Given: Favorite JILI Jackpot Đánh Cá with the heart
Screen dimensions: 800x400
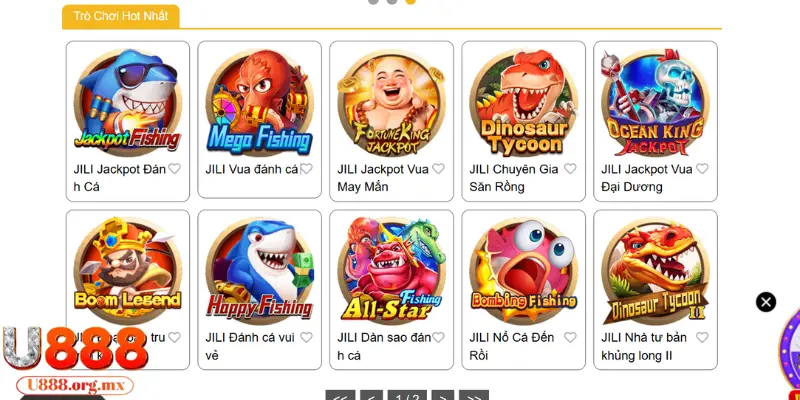Looking at the screenshot, I should point(174,169).
